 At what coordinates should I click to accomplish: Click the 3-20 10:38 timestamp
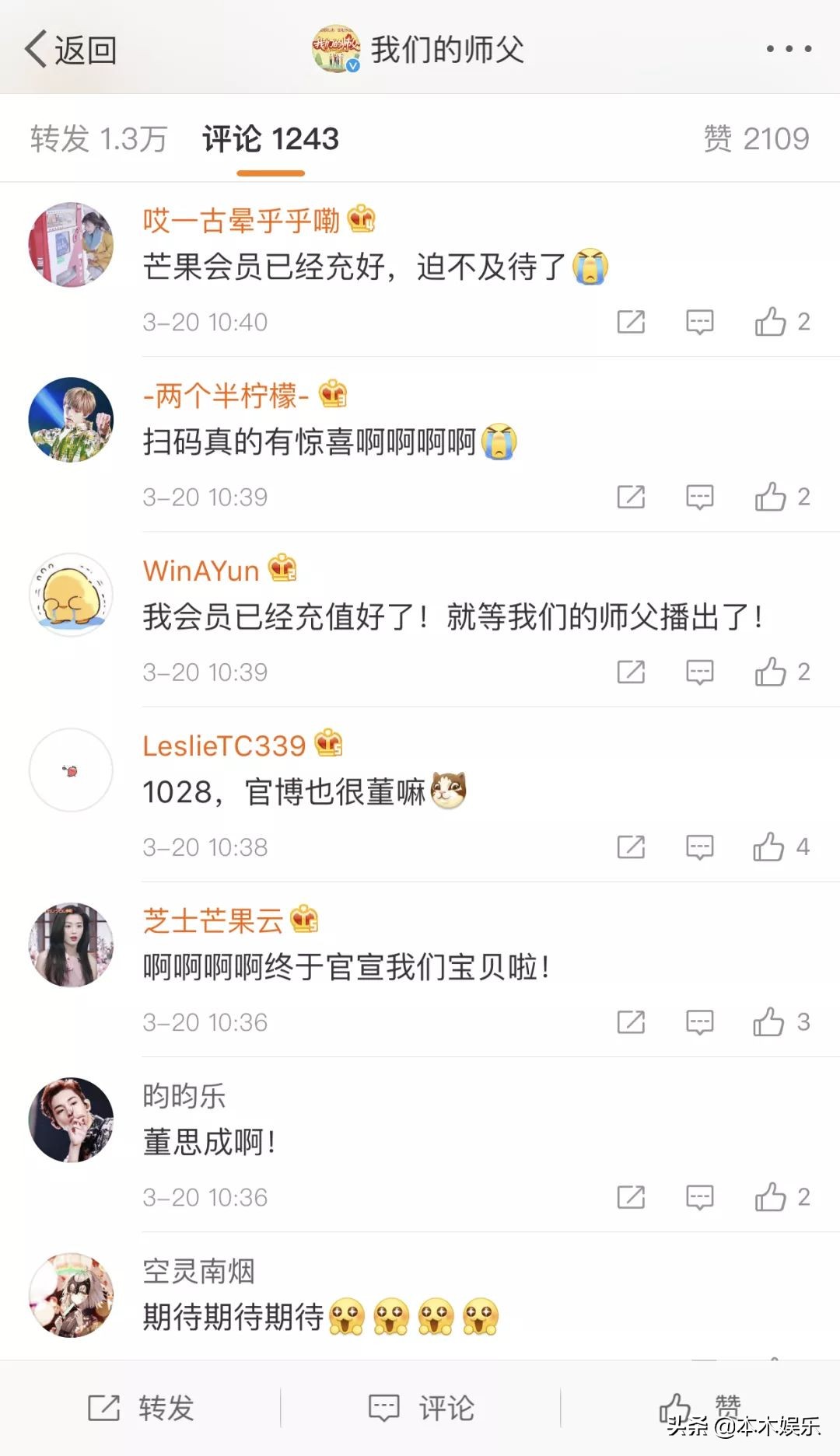pyautogui.click(x=204, y=847)
